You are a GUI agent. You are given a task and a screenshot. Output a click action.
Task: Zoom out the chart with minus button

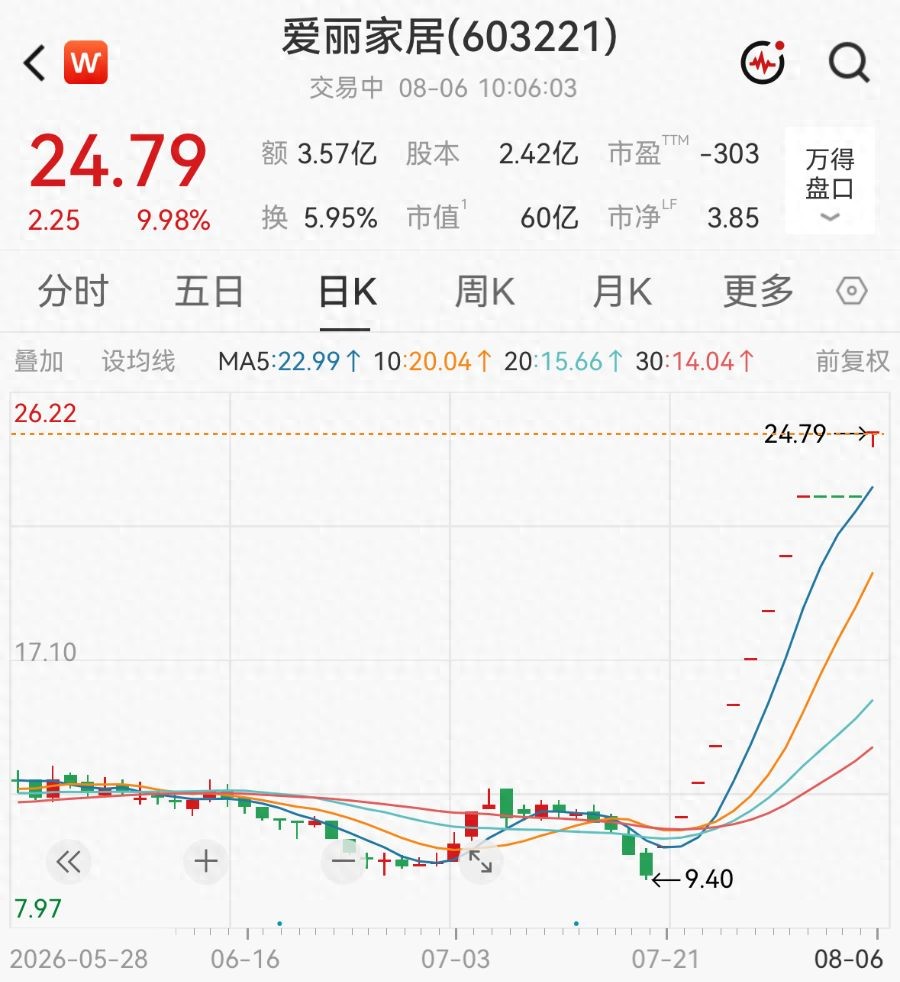(x=343, y=862)
